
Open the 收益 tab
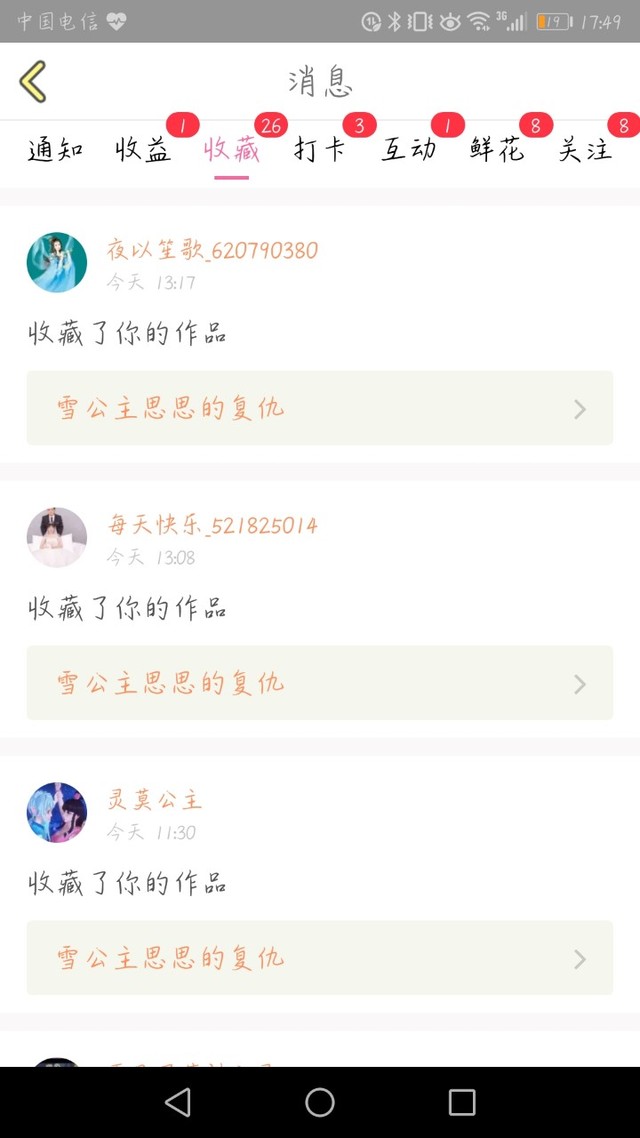click(143, 151)
